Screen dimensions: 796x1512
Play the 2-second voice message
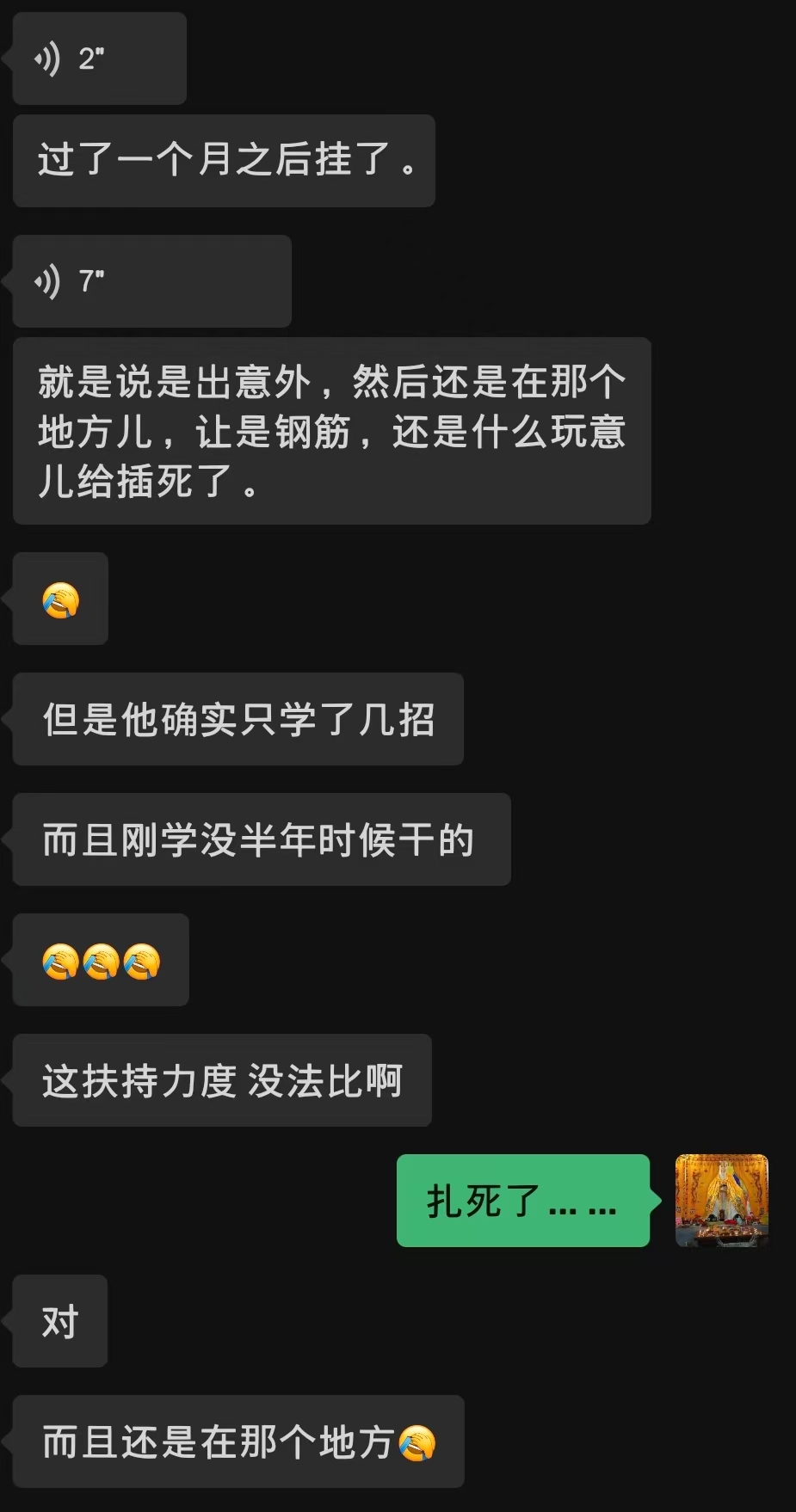[99, 58]
